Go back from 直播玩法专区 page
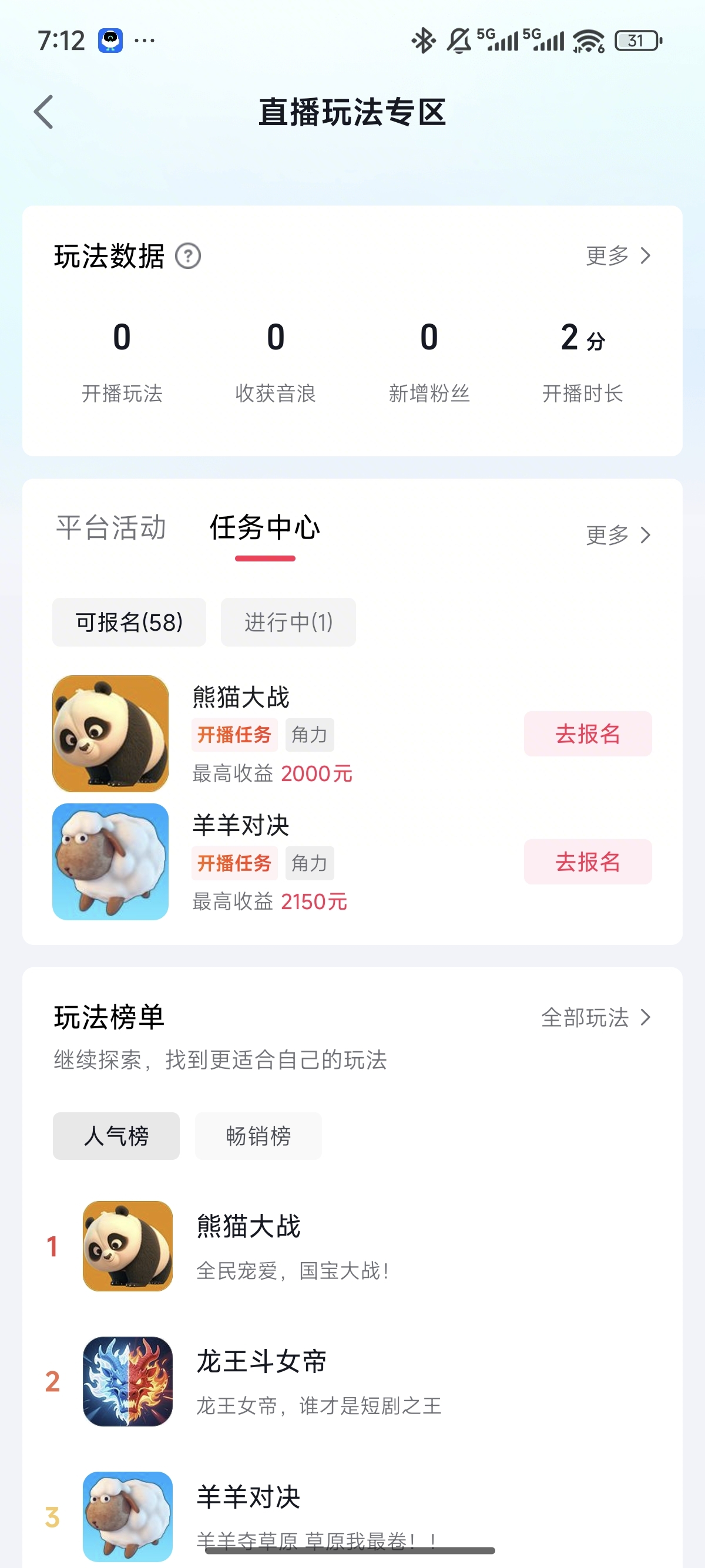The image size is (705, 1568). pyautogui.click(x=44, y=112)
